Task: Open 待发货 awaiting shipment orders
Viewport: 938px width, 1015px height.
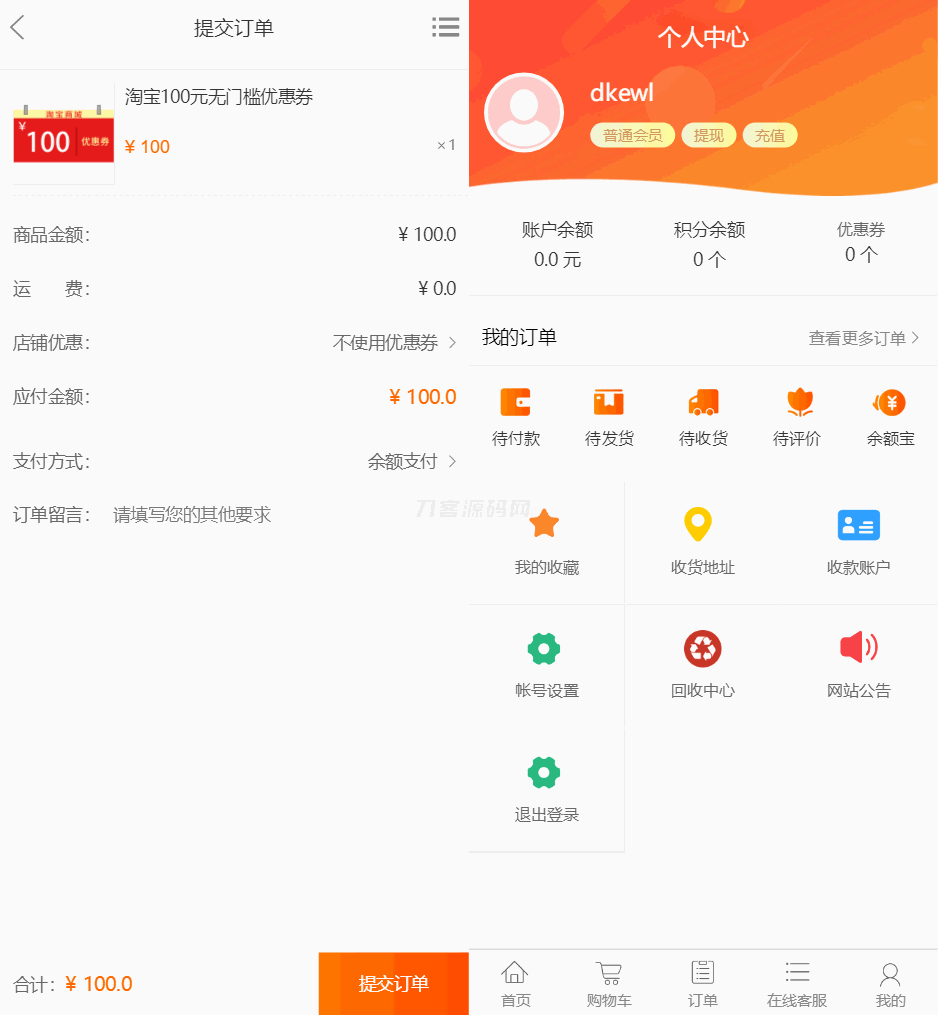Action: pyautogui.click(x=609, y=417)
